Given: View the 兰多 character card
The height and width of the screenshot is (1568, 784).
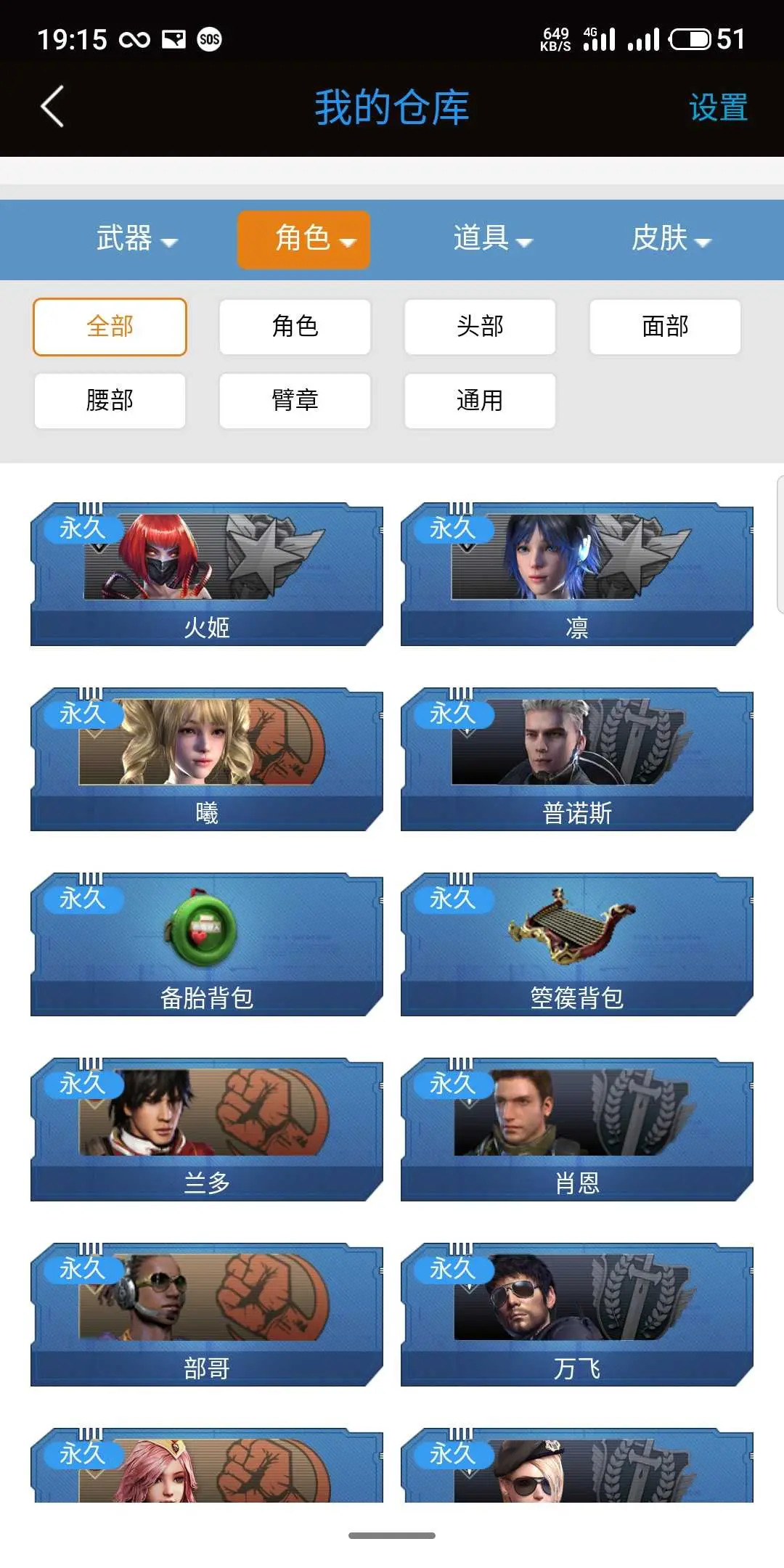Looking at the screenshot, I should click(207, 1129).
